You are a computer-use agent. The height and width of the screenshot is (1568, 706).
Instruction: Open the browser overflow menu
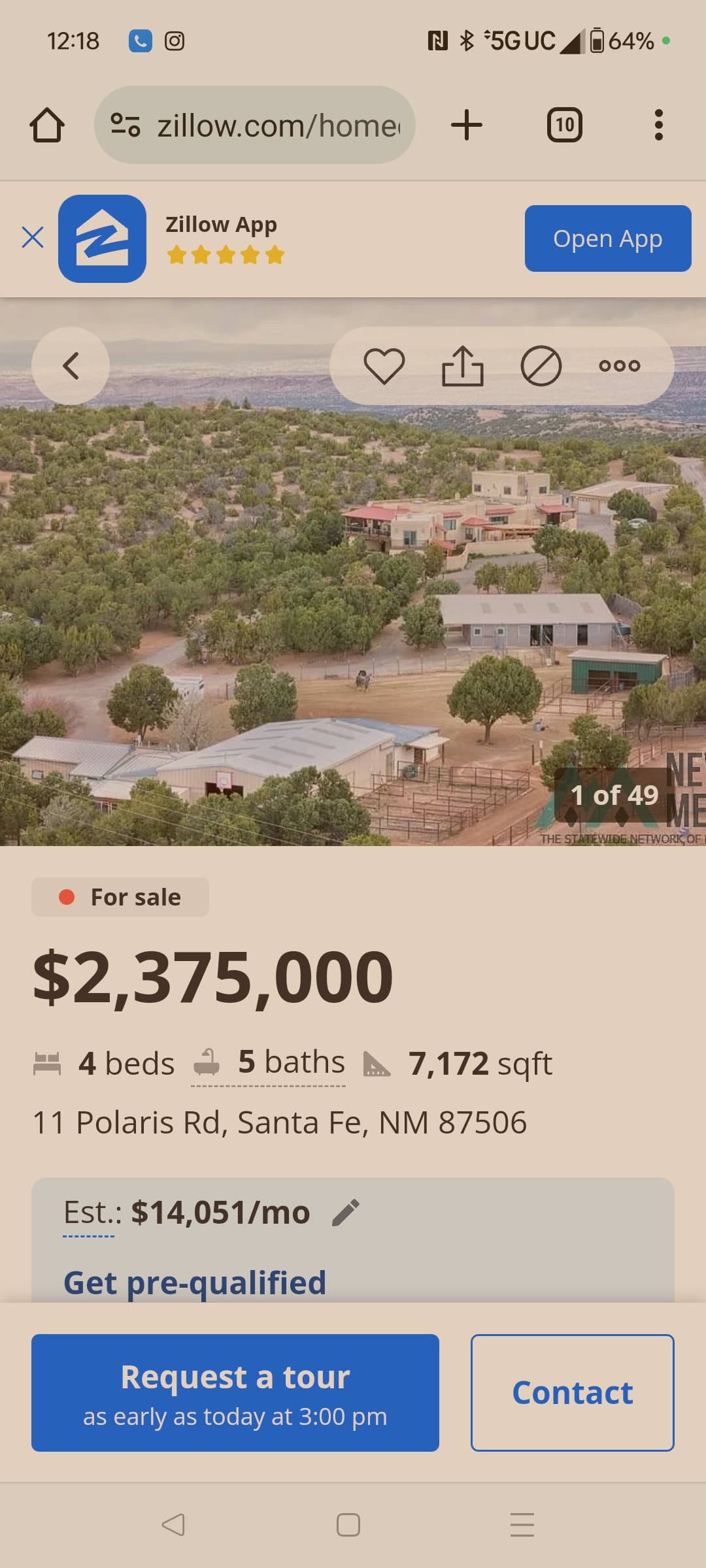pyautogui.click(x=659, y=124)
